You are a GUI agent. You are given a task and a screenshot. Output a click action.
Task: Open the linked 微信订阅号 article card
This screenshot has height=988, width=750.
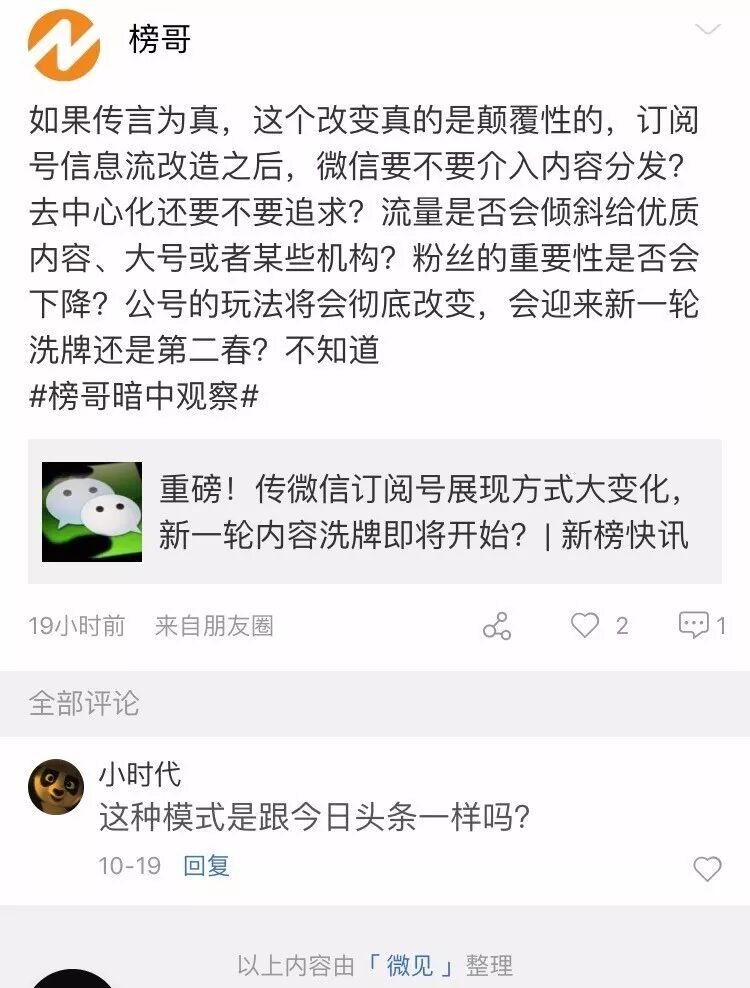pyautogui.click(x=375, y=511)
